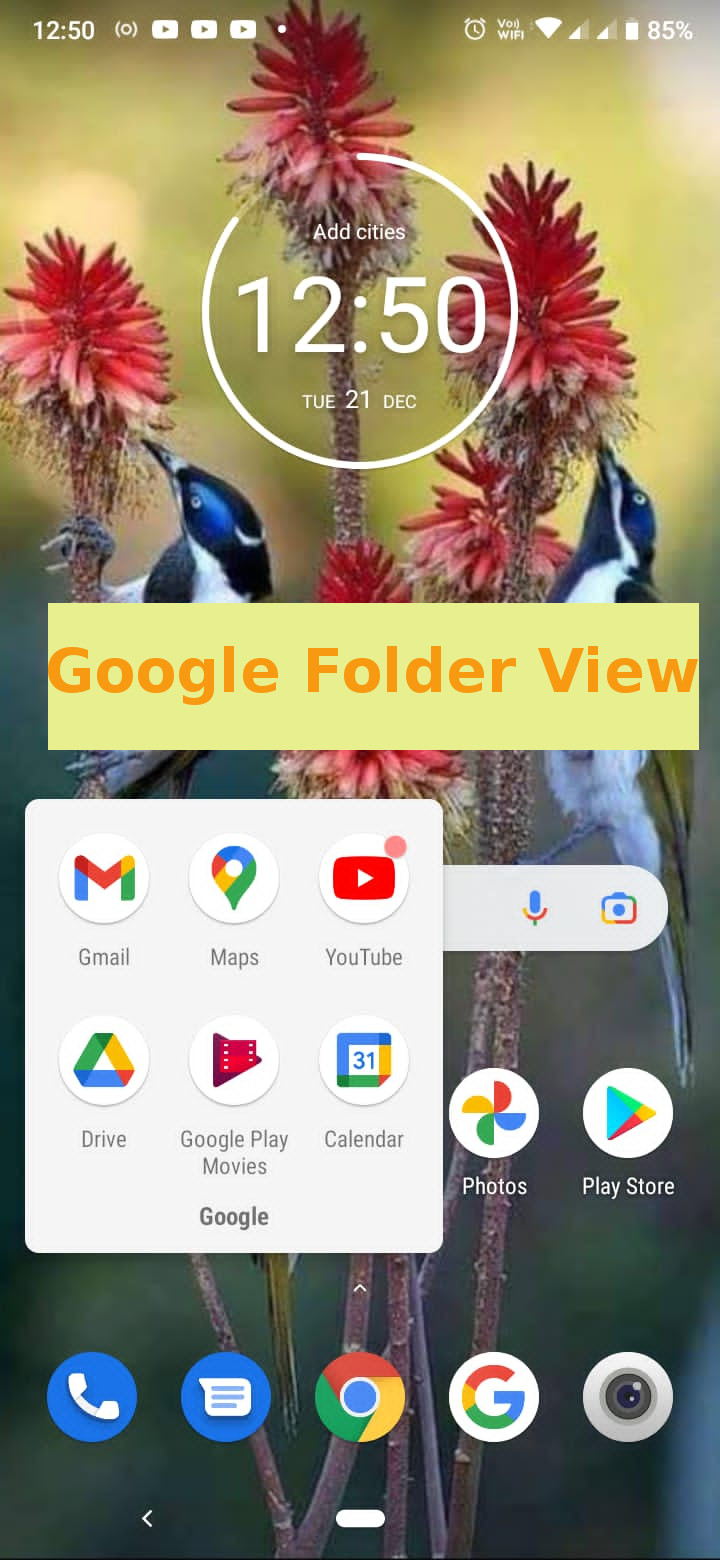Open the Phone dialer

point(92,1397)
